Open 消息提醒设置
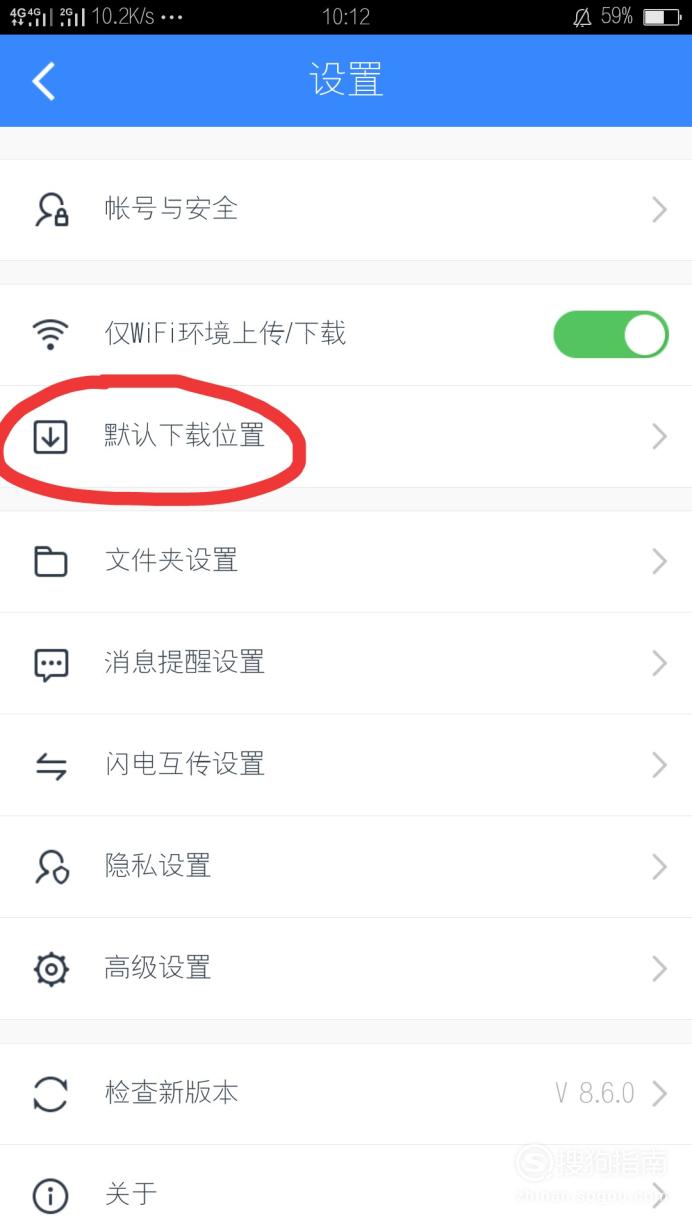Image resolution: width=692 pixels, height=1230 pixels. tap(346, 663)
